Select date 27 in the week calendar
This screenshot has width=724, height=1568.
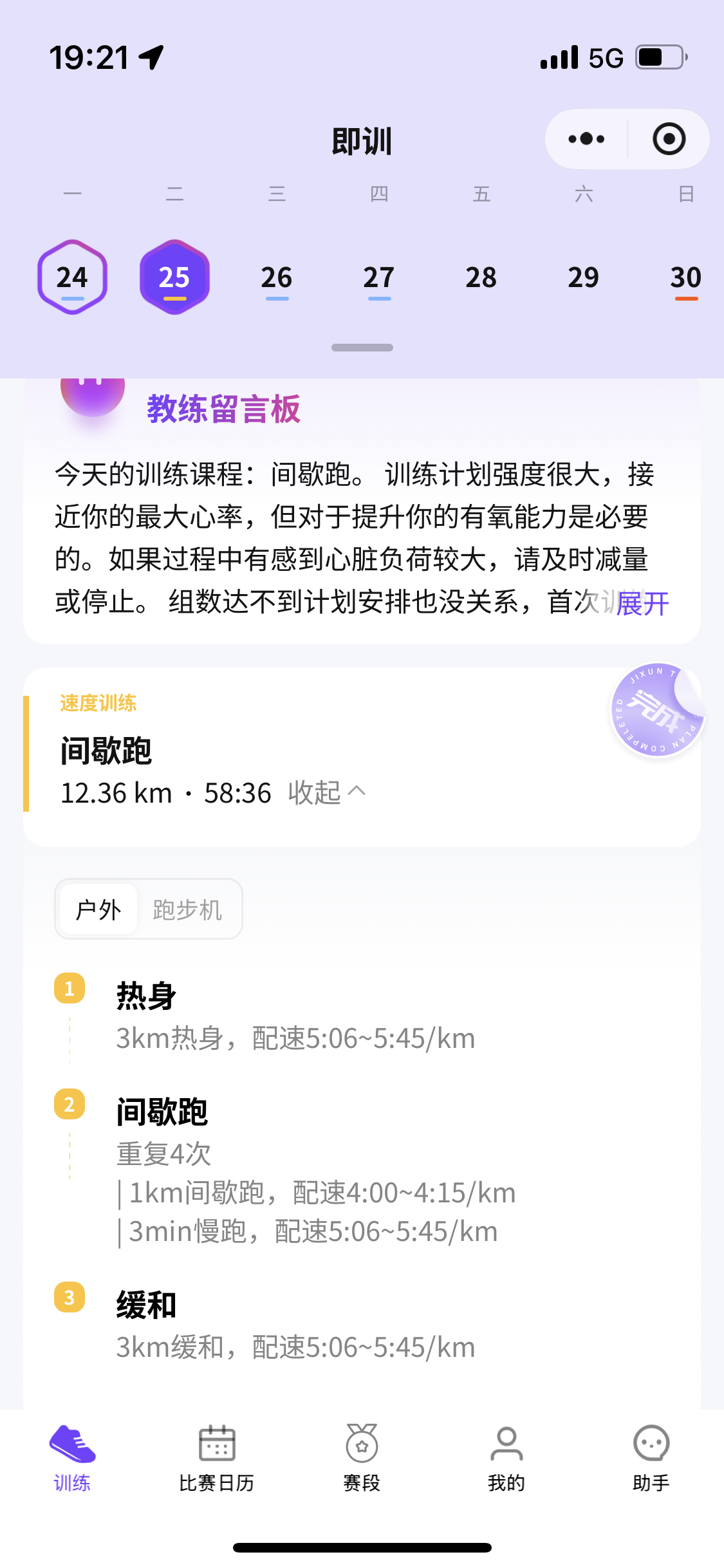[379, 277]
